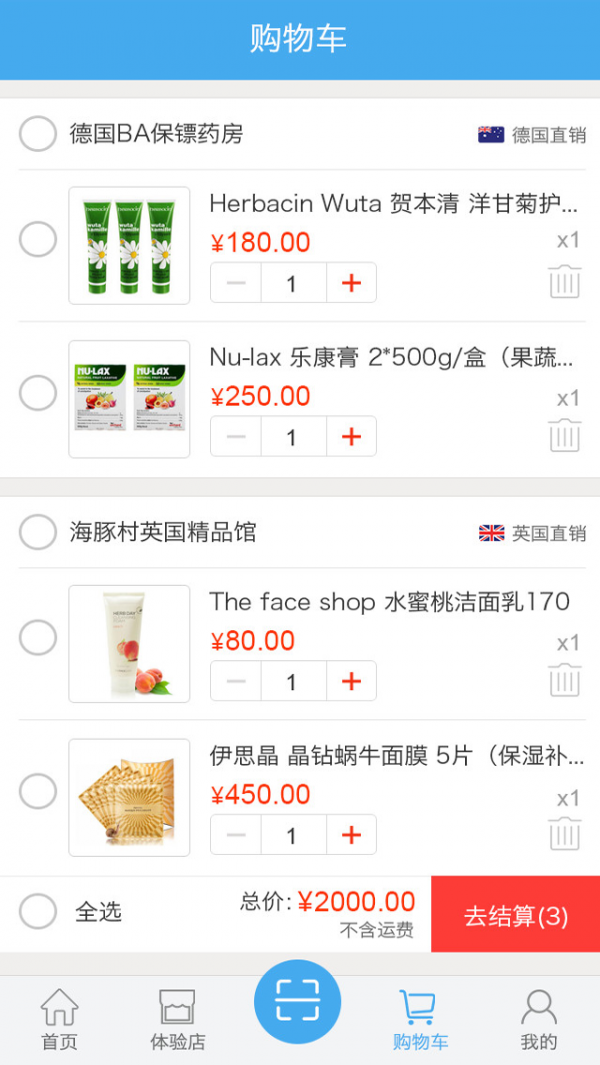Select the 海豚村英国精品馆 store checkbox
Screen dimensions: 600x1065
37,532
